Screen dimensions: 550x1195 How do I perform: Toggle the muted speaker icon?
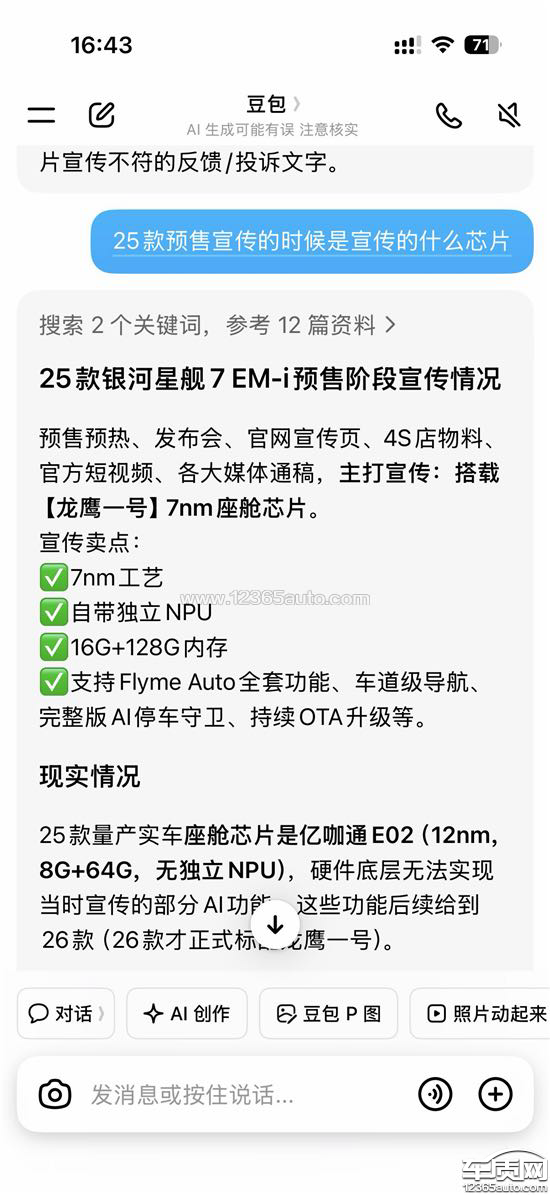[x=510, y=116]
